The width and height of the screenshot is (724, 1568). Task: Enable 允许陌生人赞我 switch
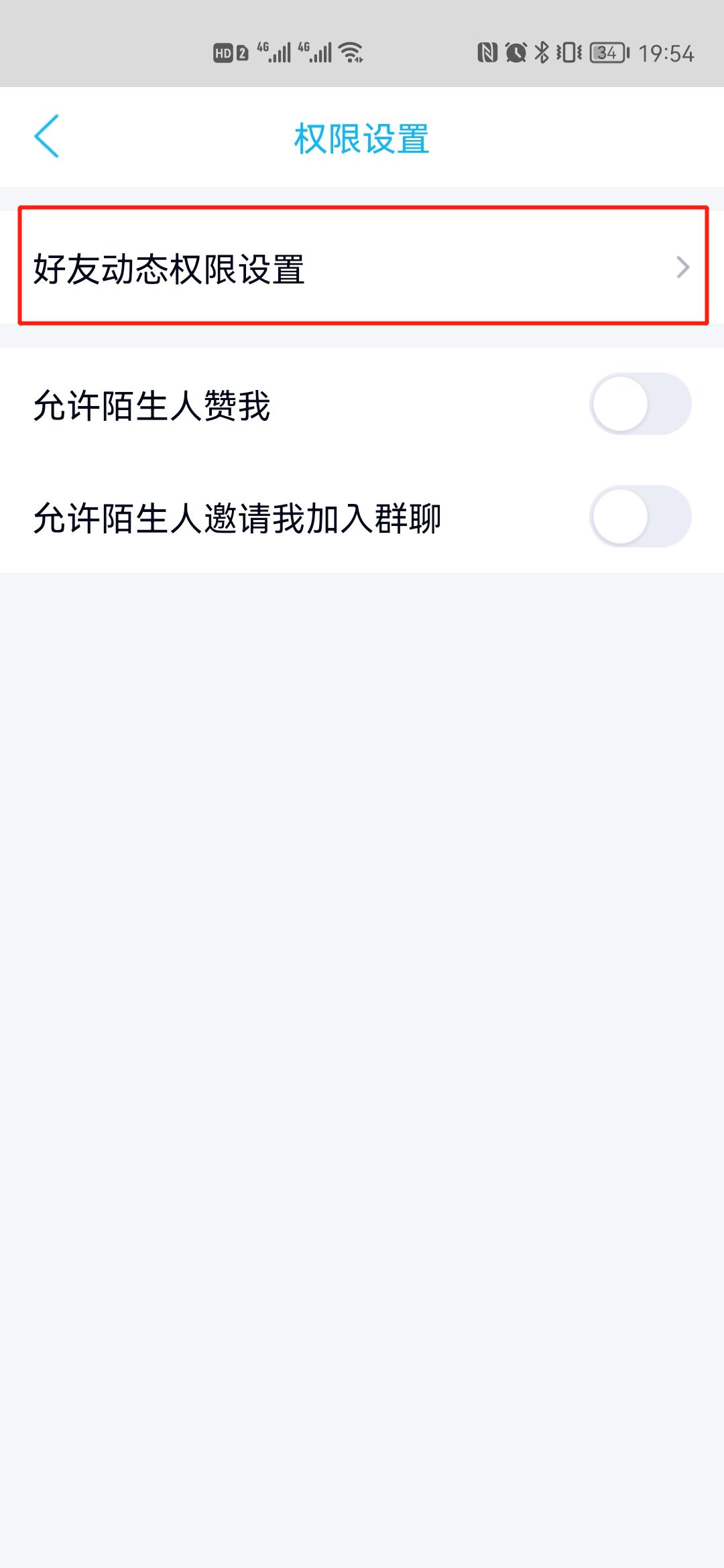(x=640, y=404)
